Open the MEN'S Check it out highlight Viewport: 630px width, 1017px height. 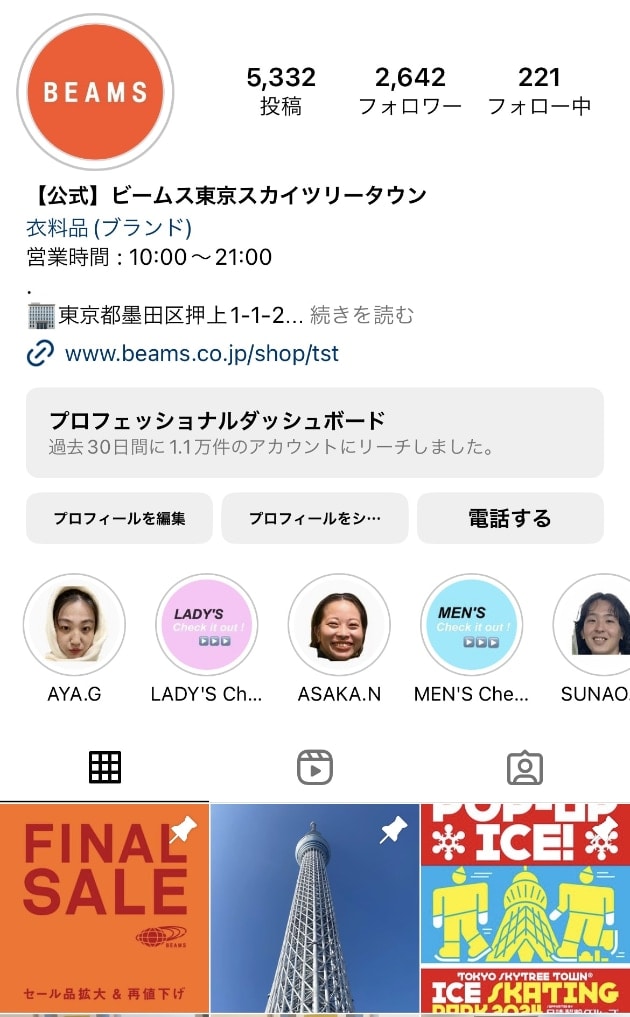tap(472, 625)
